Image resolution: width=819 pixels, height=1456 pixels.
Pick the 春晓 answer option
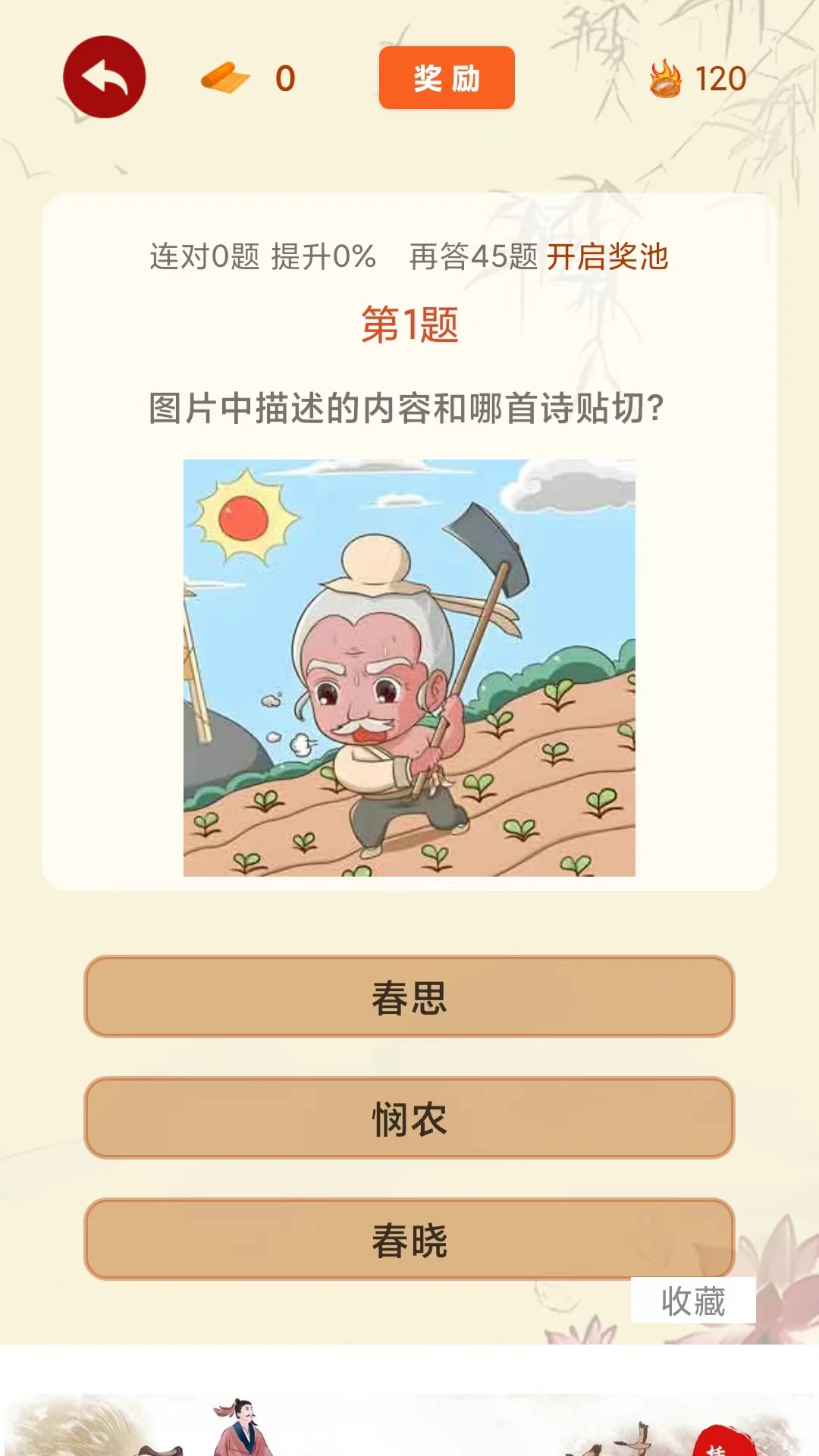[x=409, y=1239]
